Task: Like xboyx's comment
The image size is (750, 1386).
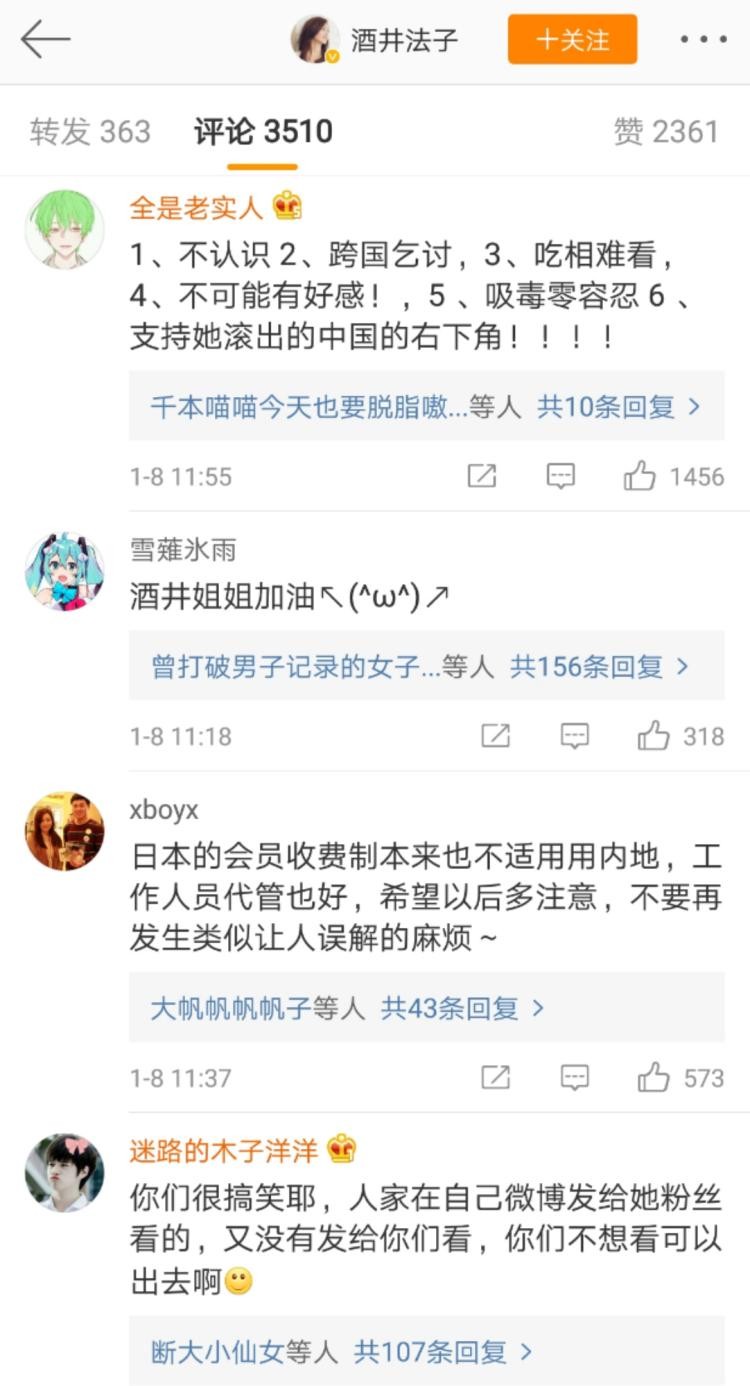Action: tap(654, 1078)
